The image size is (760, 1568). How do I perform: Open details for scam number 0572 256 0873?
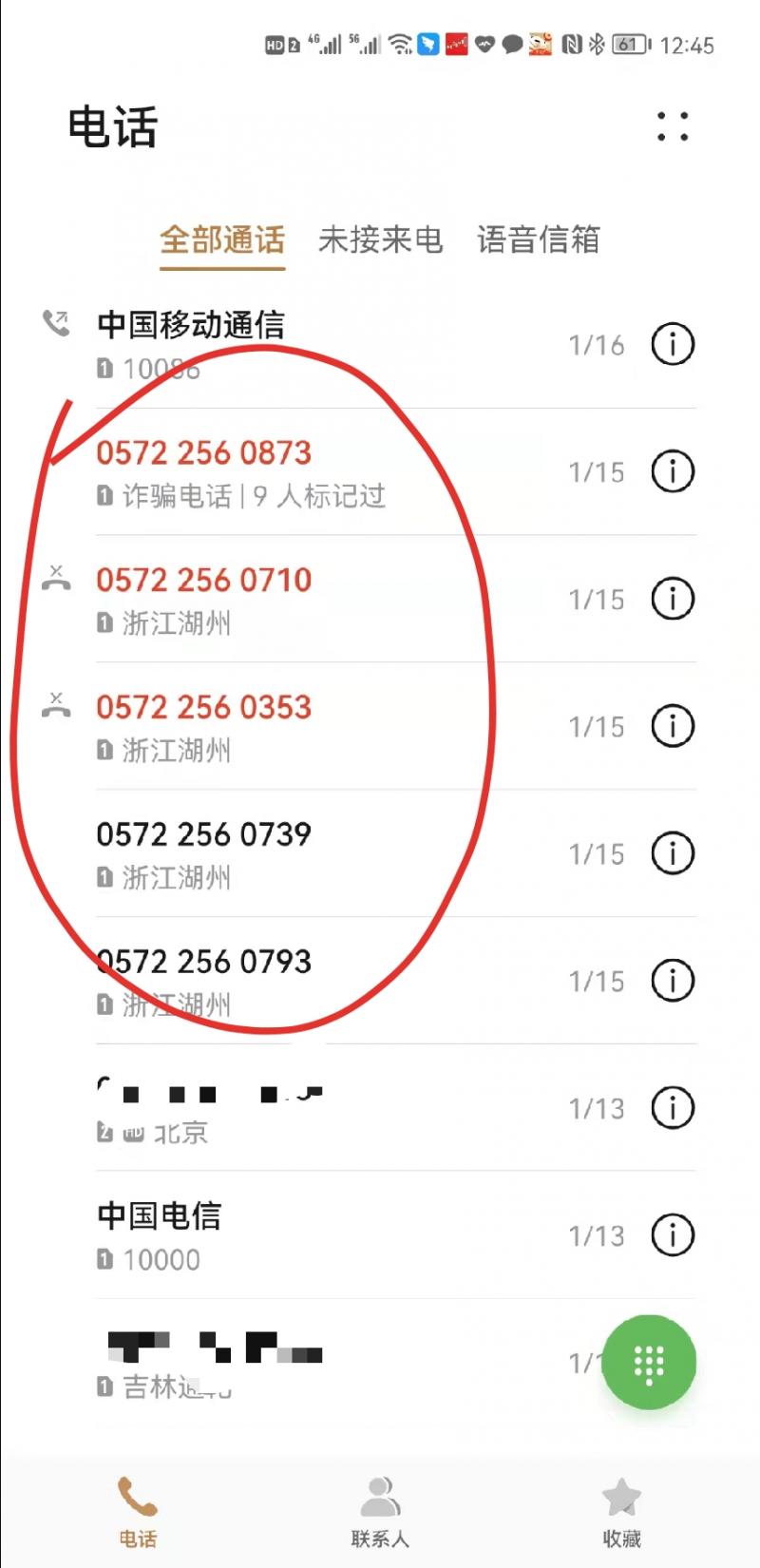coord(673,471)
